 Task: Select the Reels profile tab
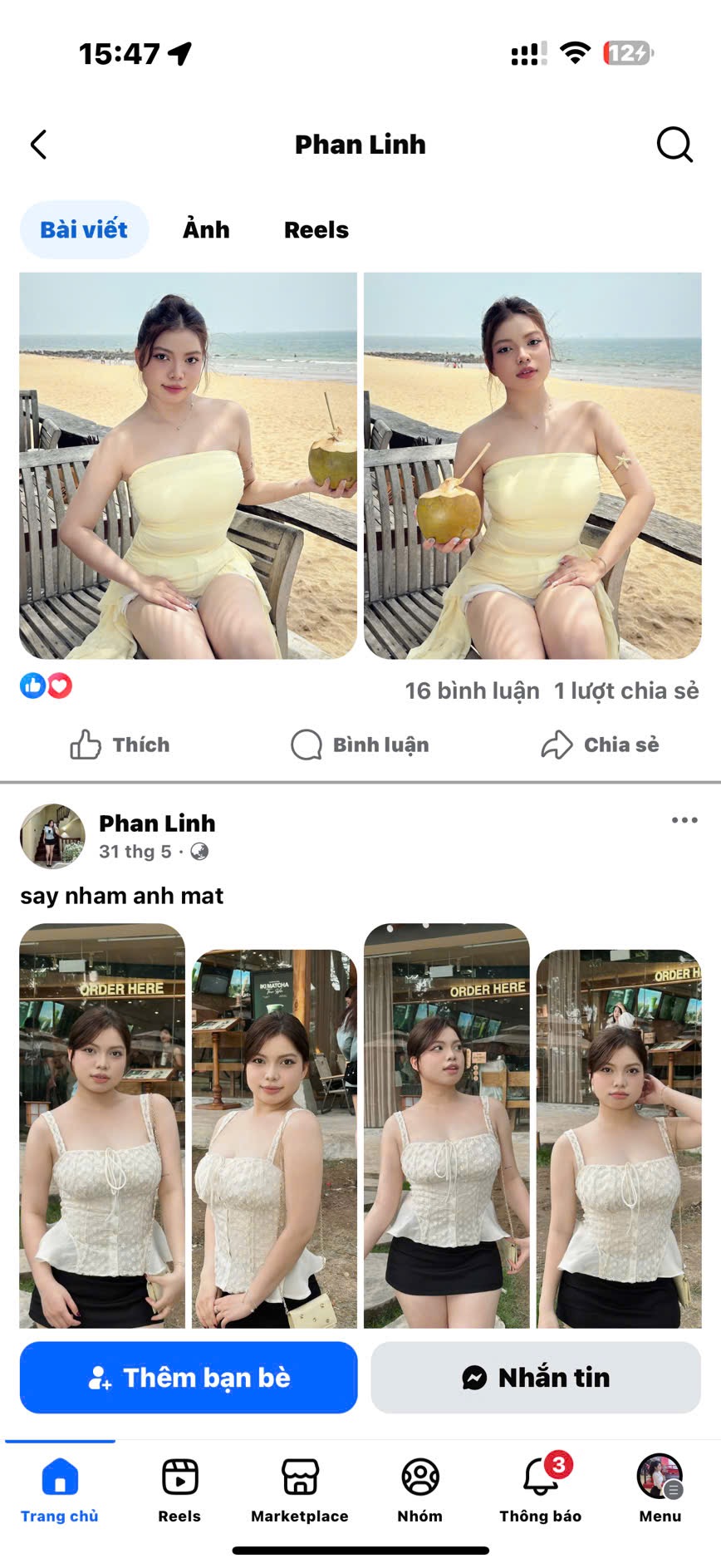click(x=316, y=229)
